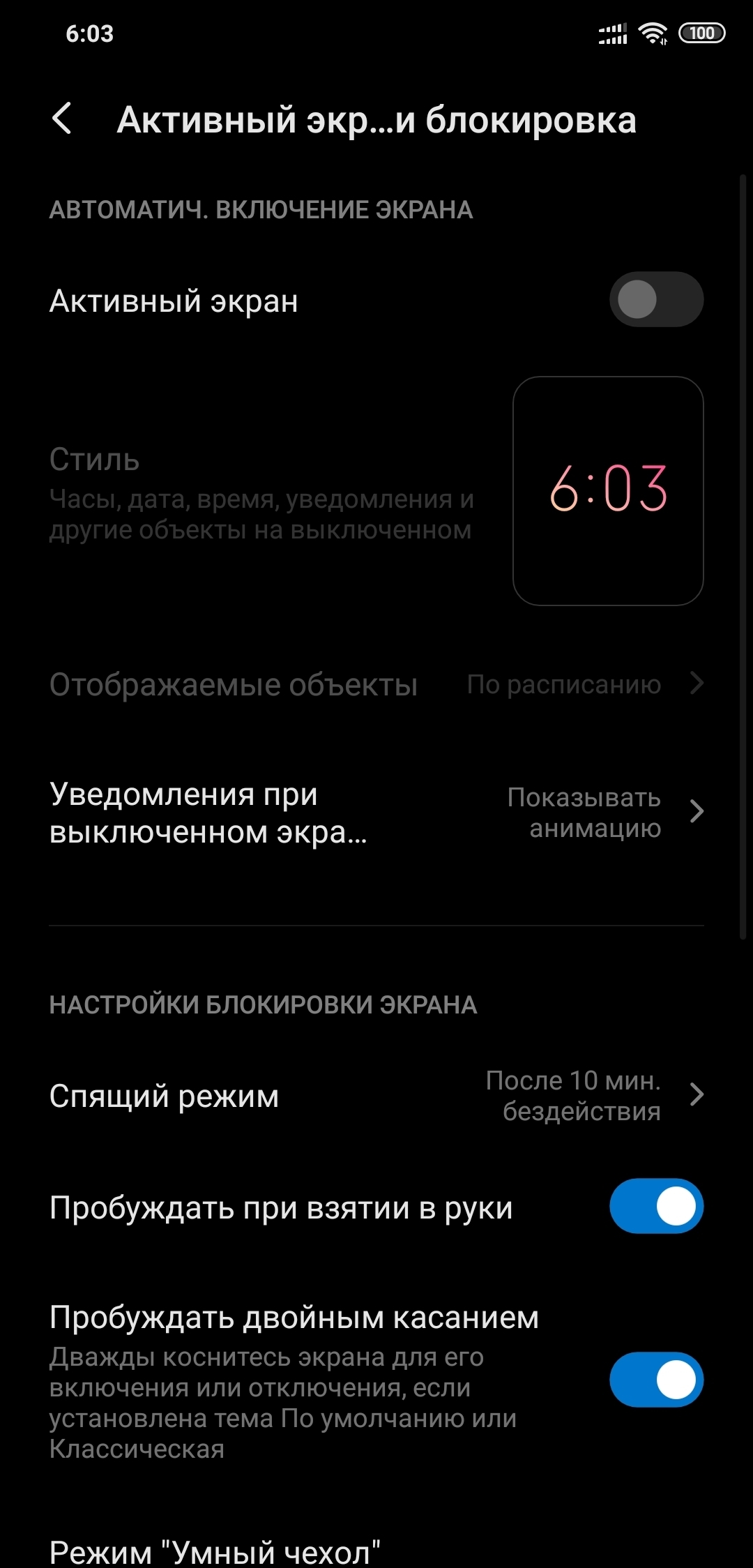The width and height of the screenshot is (753, 1568).
Task: Turn off Пробуждать при взятии в руки
Action: (655, 1206)
